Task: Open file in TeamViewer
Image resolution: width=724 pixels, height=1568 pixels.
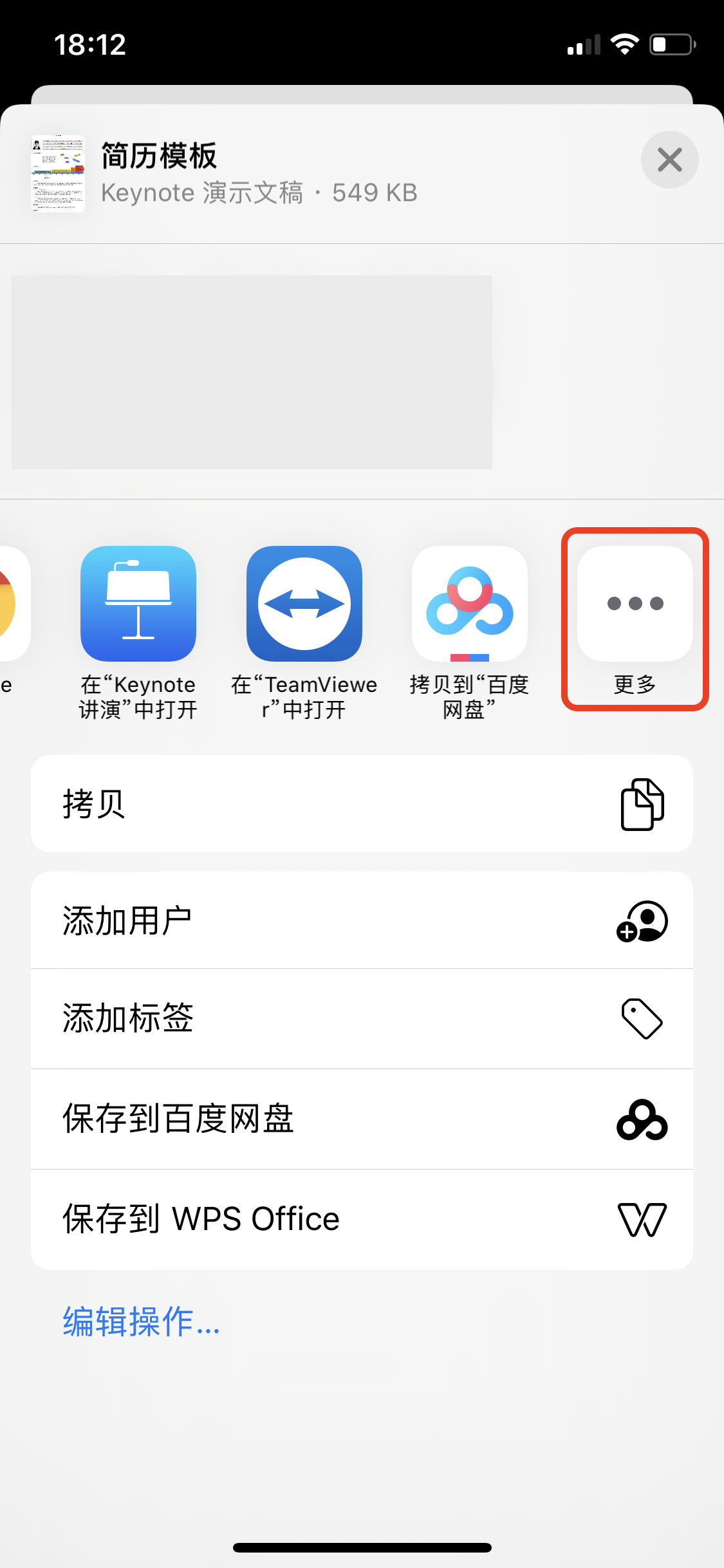Action: pyautogui.click(x=304, y=604)
